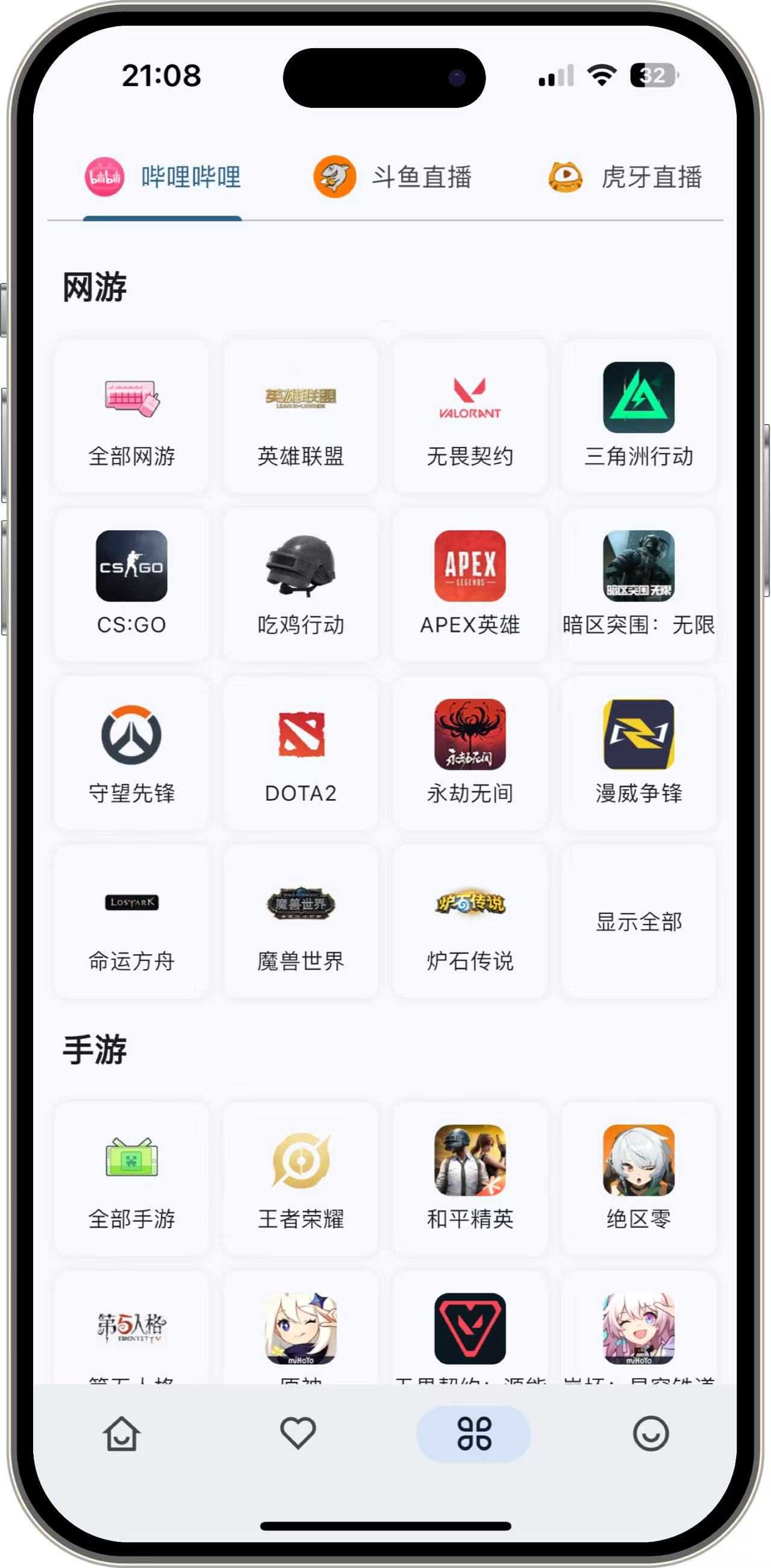The width and height of the screenshot is (771, 1568).
Task: Select the DOTA2 category
Action: (301, 753)
